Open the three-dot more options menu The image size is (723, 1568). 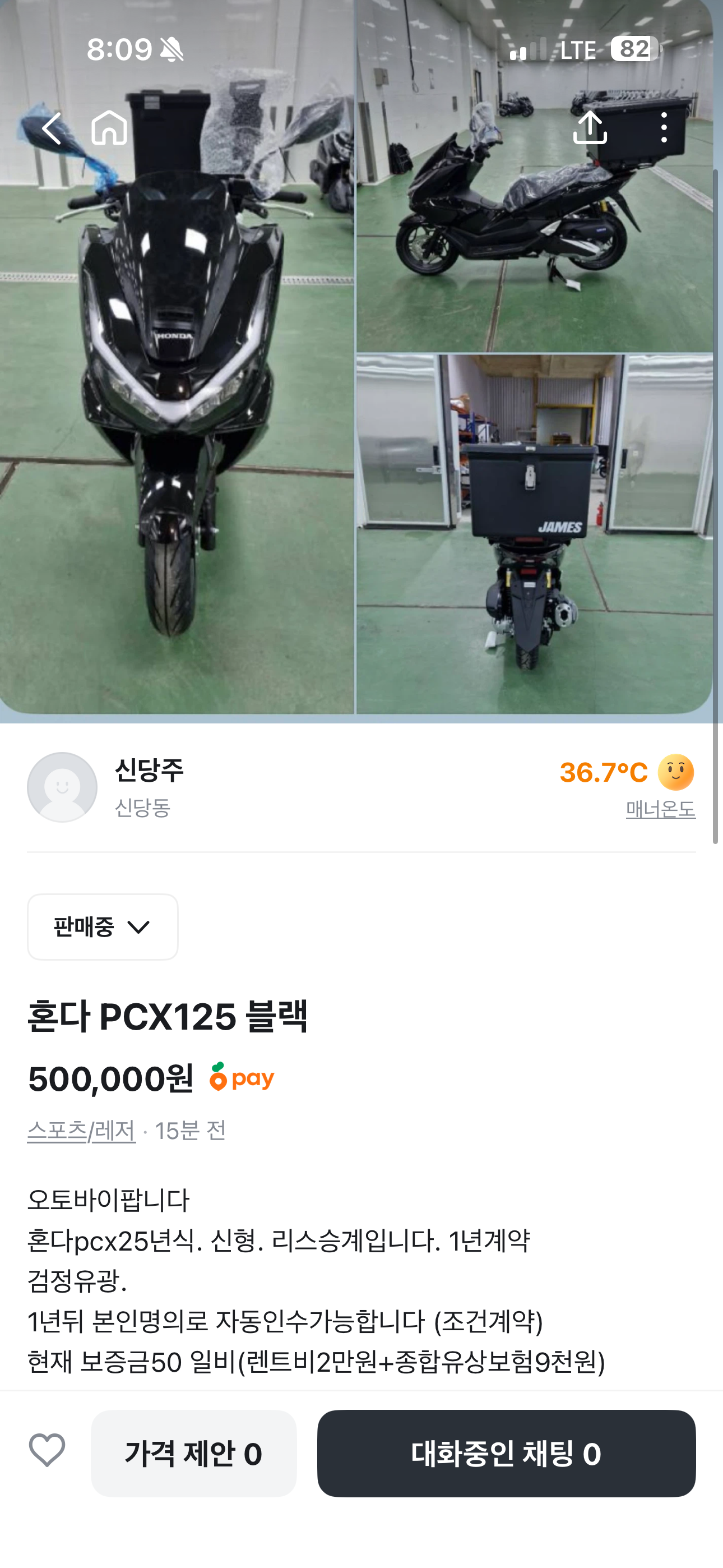(x=665, y=127)
